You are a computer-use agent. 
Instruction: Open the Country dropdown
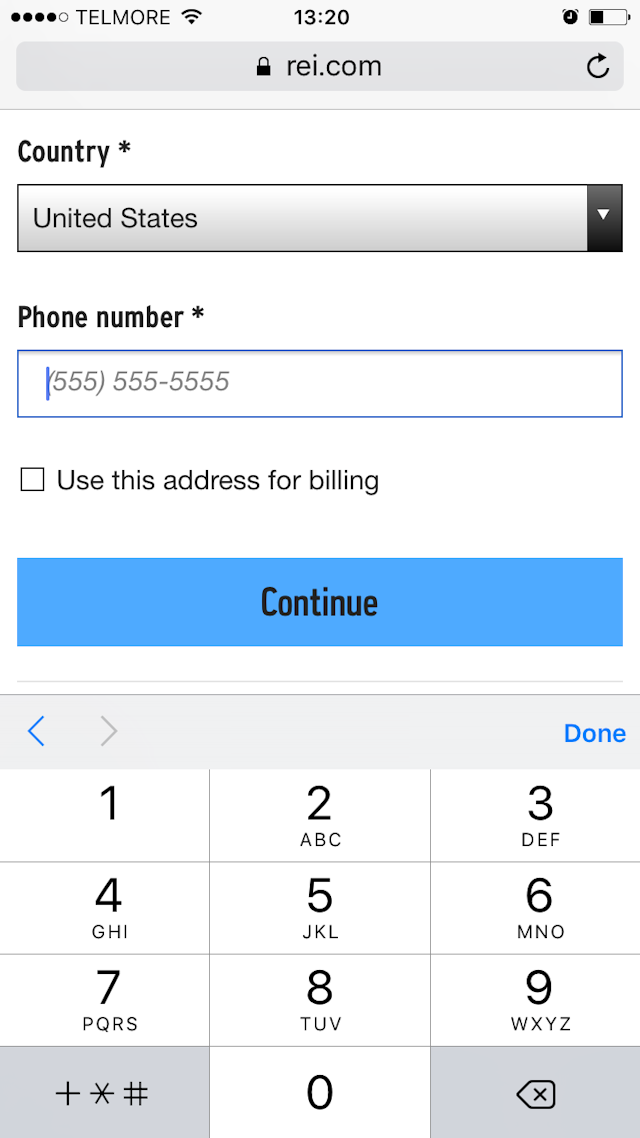point(319,218)
